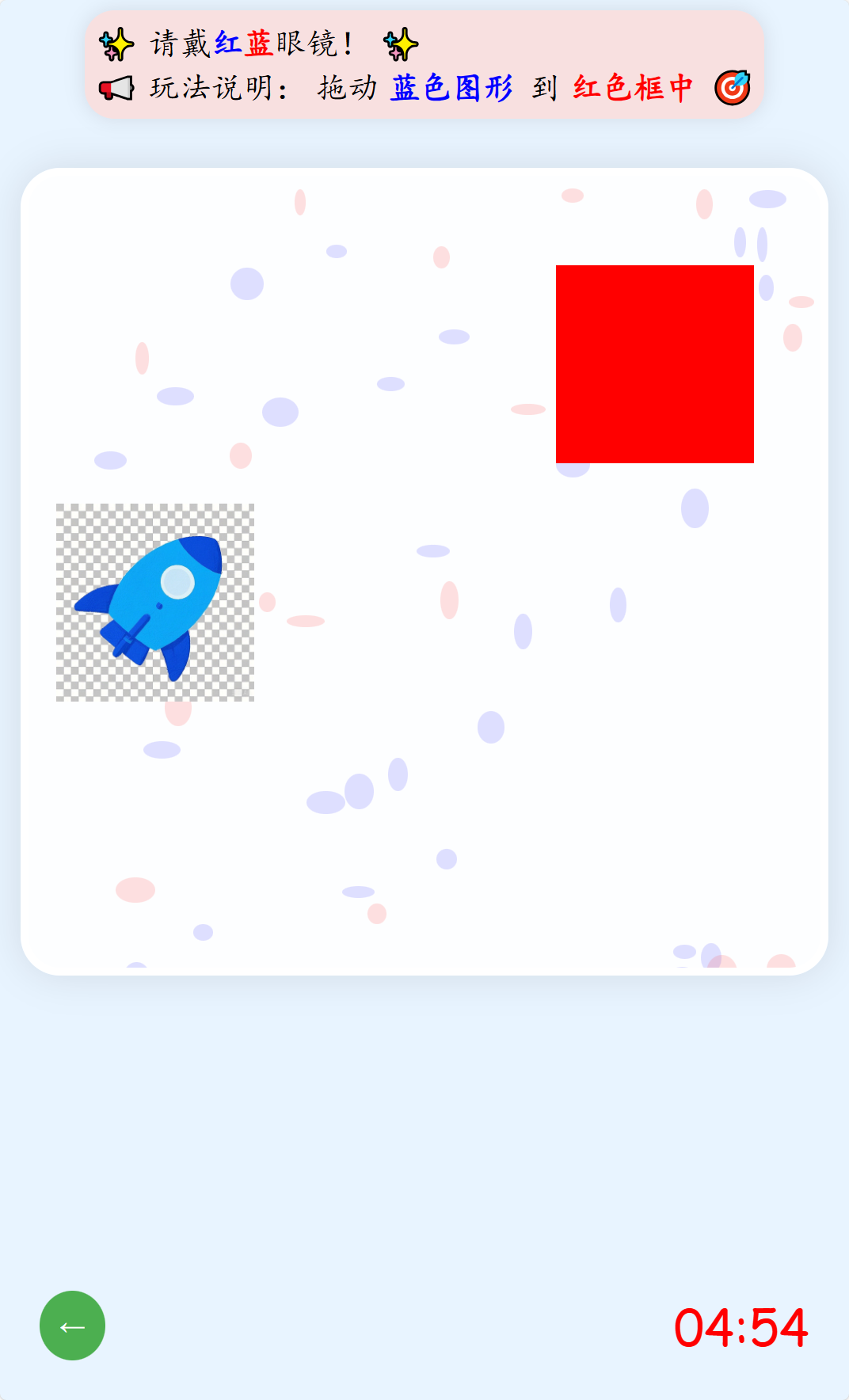Tap the green back arrow button
This screenshot has height=1400, width=849.
72,1326
